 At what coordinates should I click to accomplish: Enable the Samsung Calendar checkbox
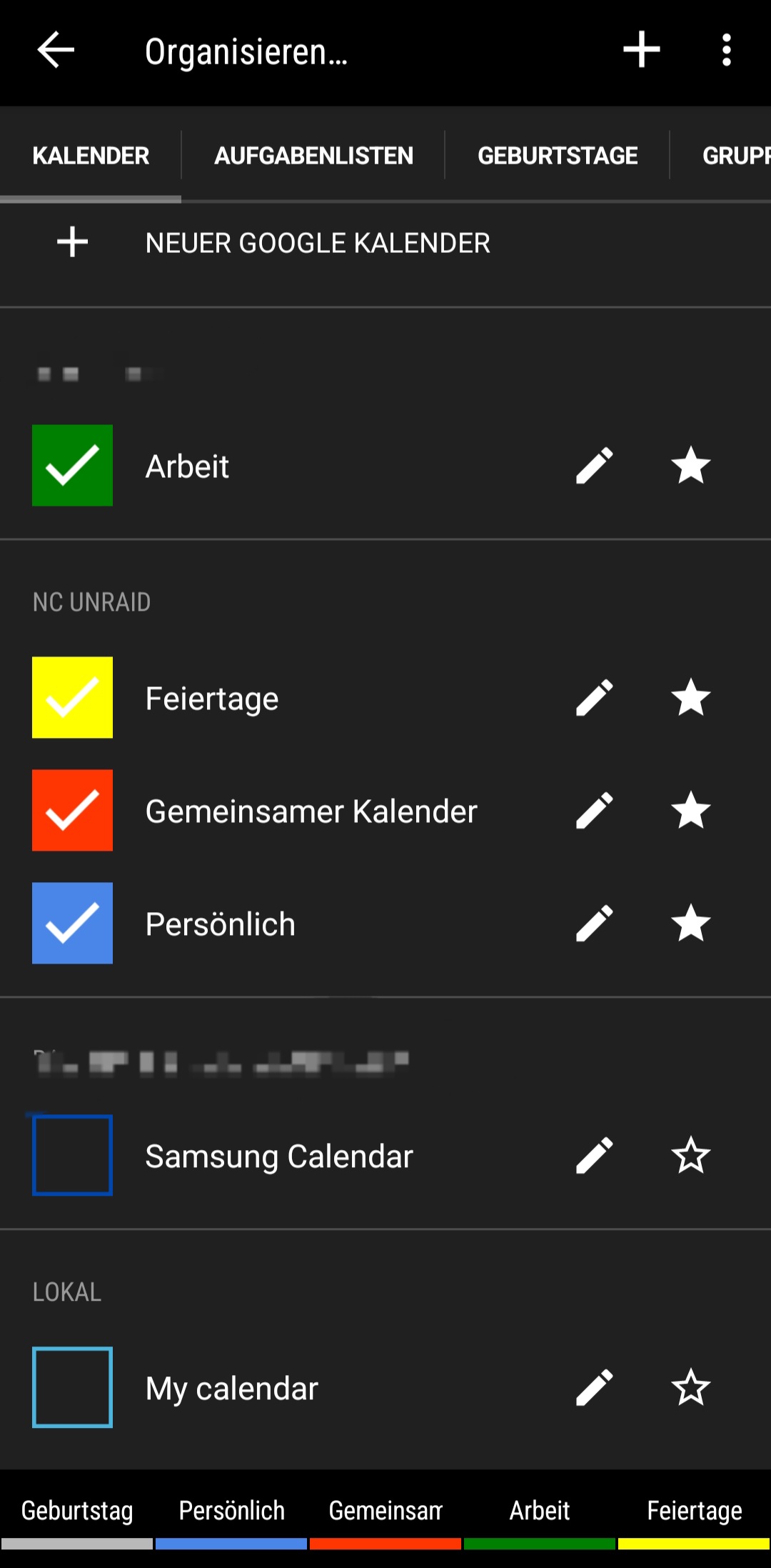click(72, 1155)
